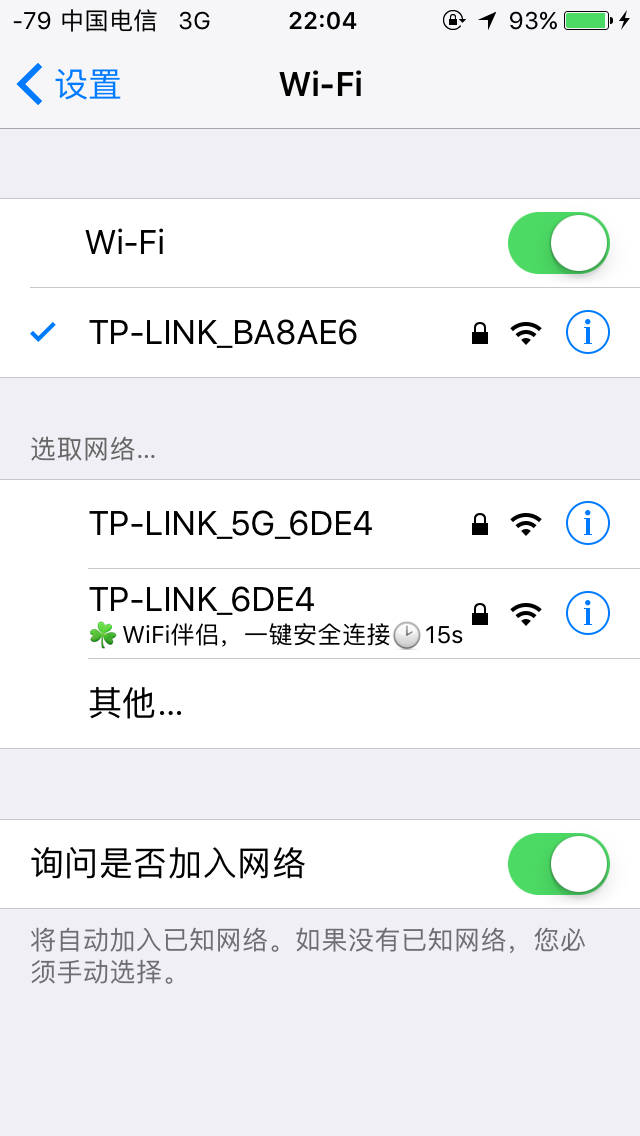Disable 询问是否加入网络

pos(558,864)
